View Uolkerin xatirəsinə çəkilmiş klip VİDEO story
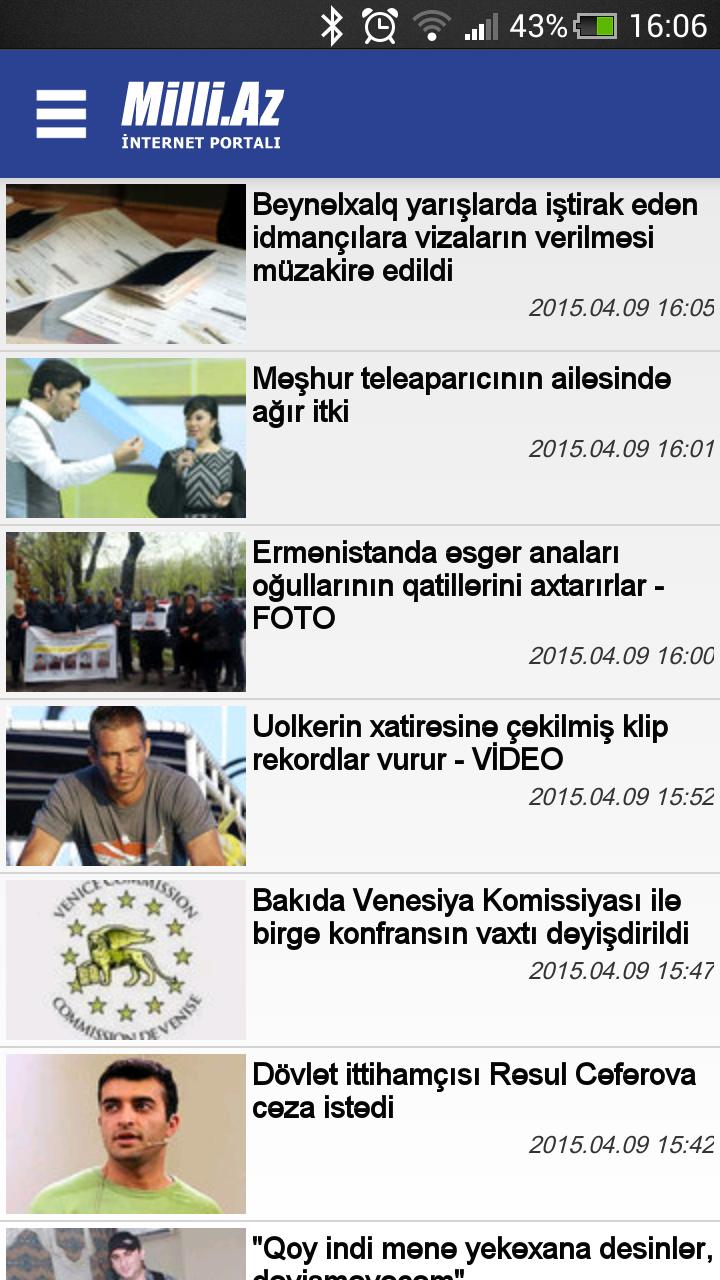The width and height of the screenshot is (720, 1280). 459,743
